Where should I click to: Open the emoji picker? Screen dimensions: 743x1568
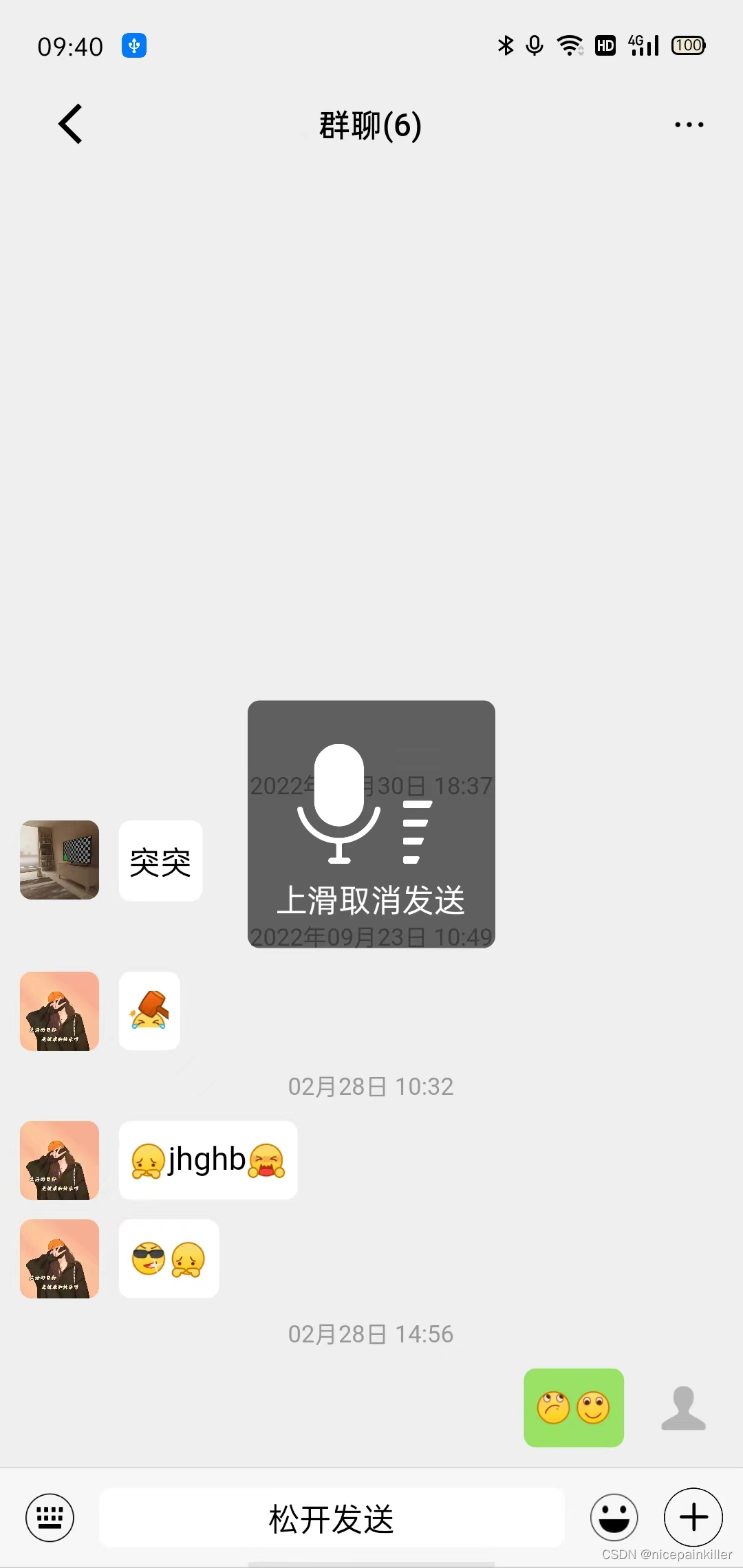(x=614, y=1517)
